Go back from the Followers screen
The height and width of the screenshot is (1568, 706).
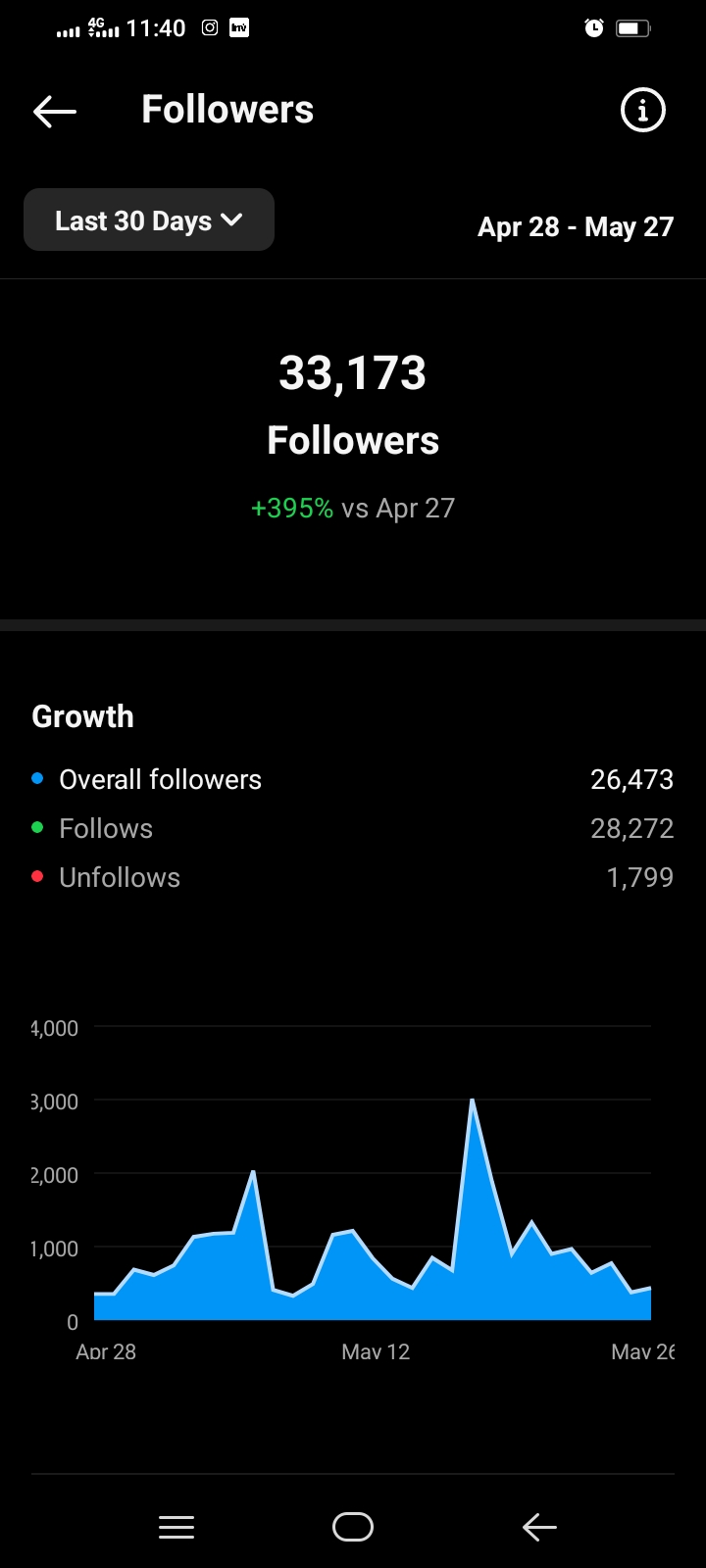[55, 111]
